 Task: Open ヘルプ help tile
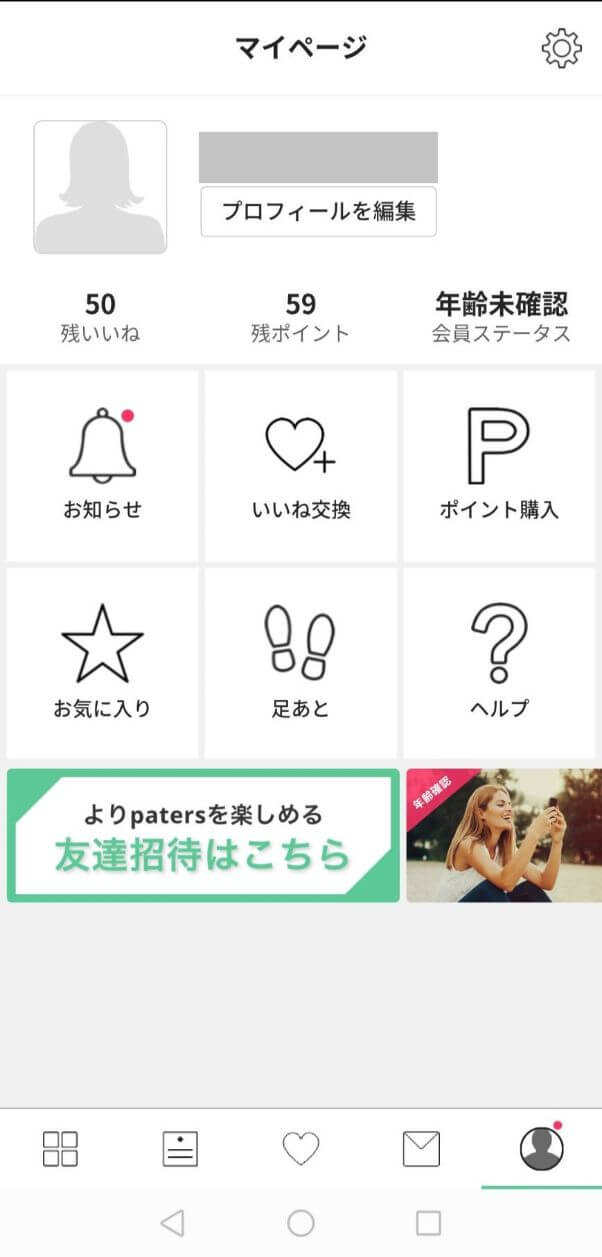[x=499, y=663]
